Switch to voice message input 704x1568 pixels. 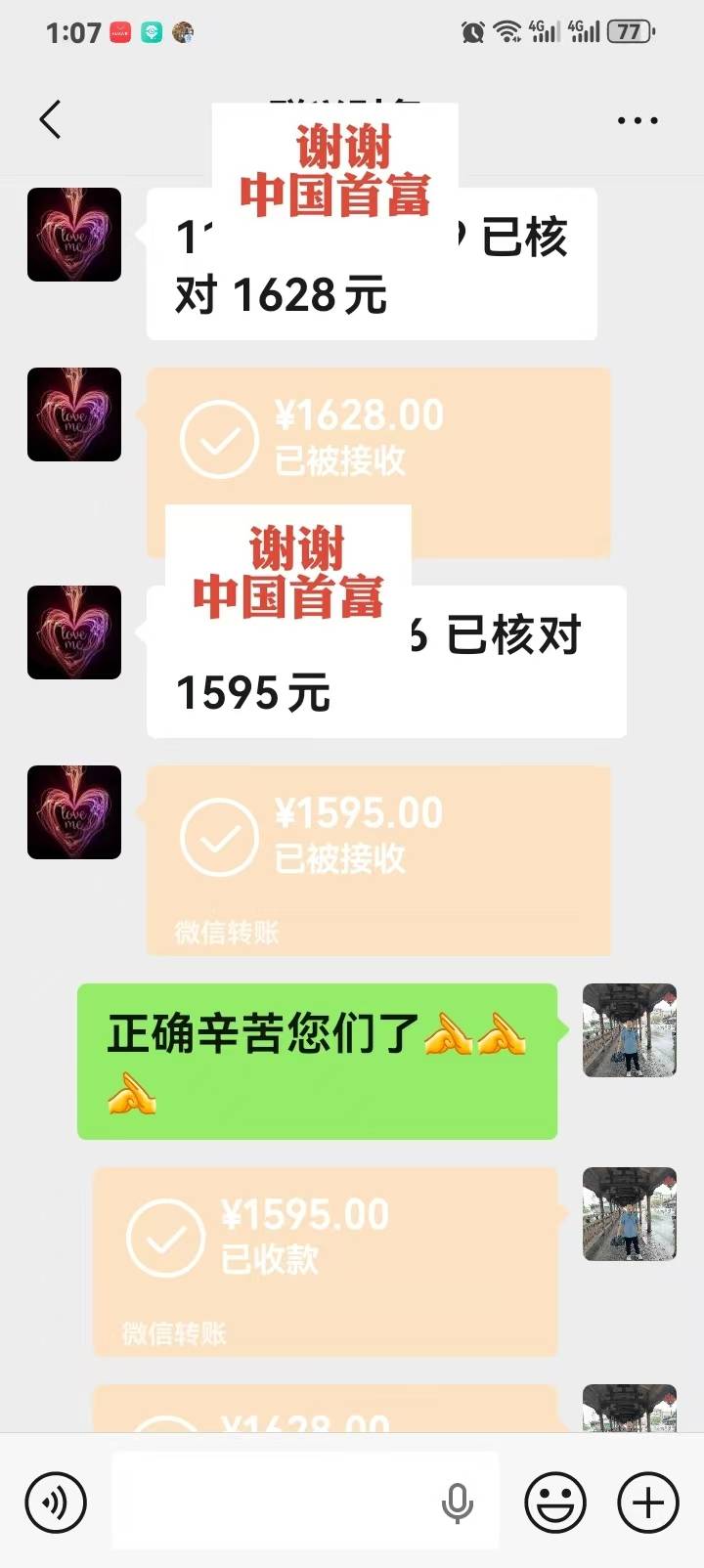tap(56, 1503)
